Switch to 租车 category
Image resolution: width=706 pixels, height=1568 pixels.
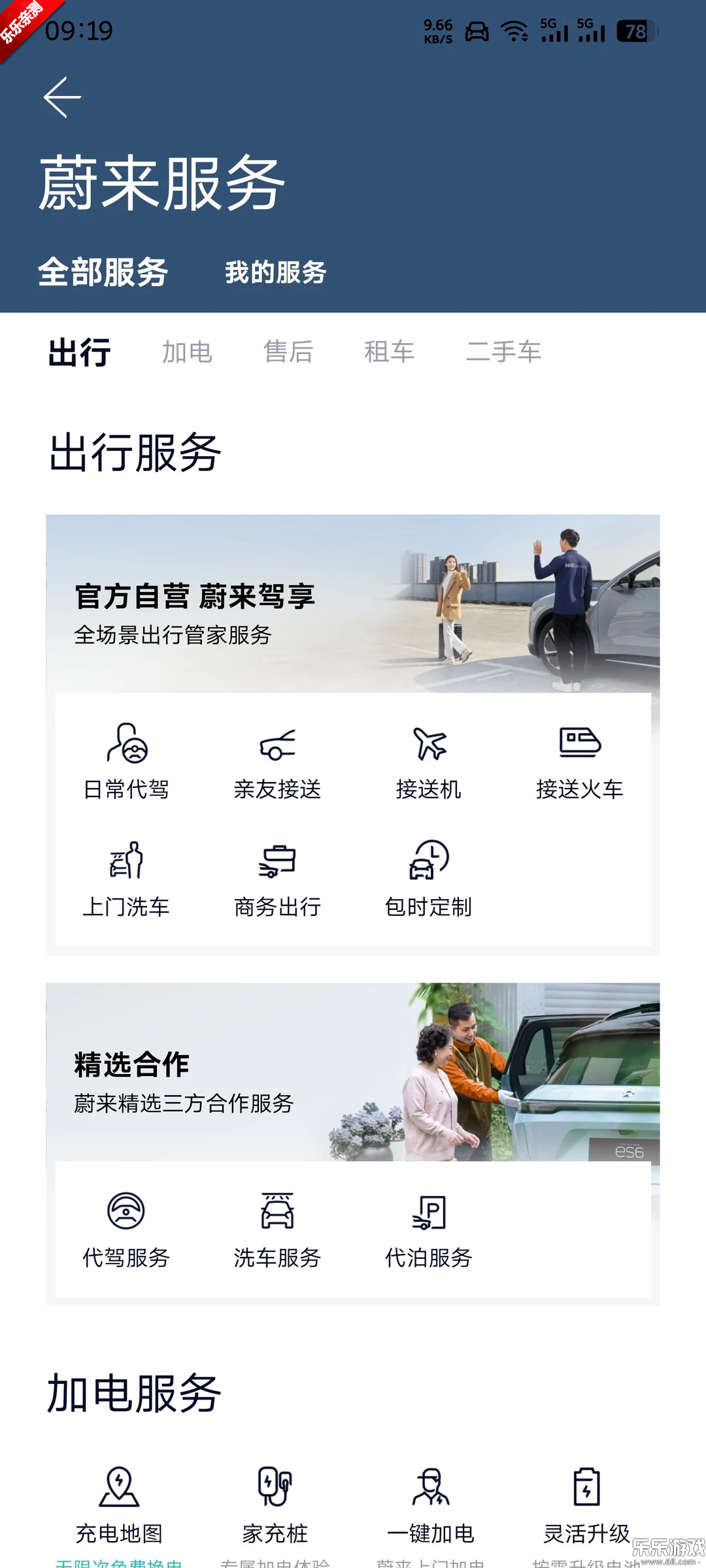(x=389, y=352)
